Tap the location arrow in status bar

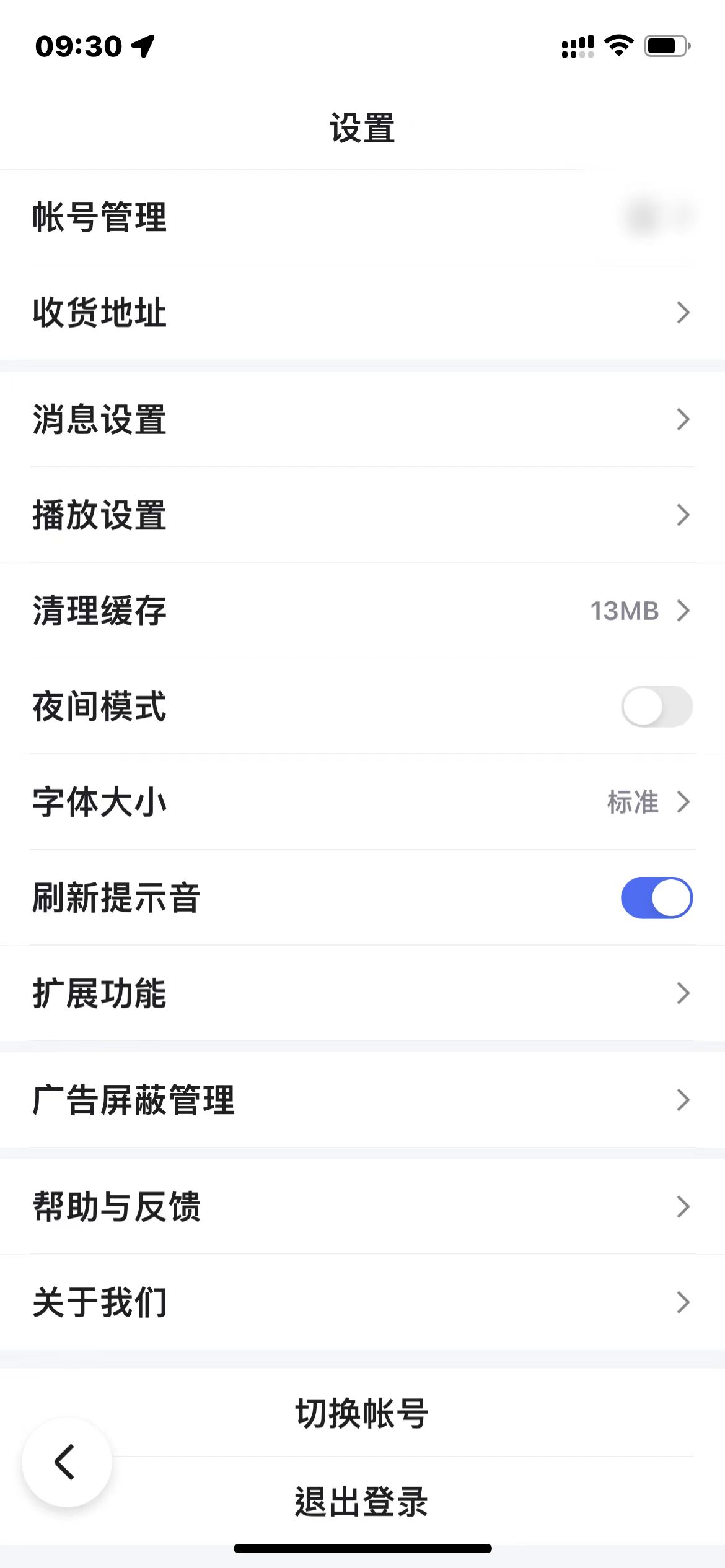pyautogui.click(x=143, y=45)
